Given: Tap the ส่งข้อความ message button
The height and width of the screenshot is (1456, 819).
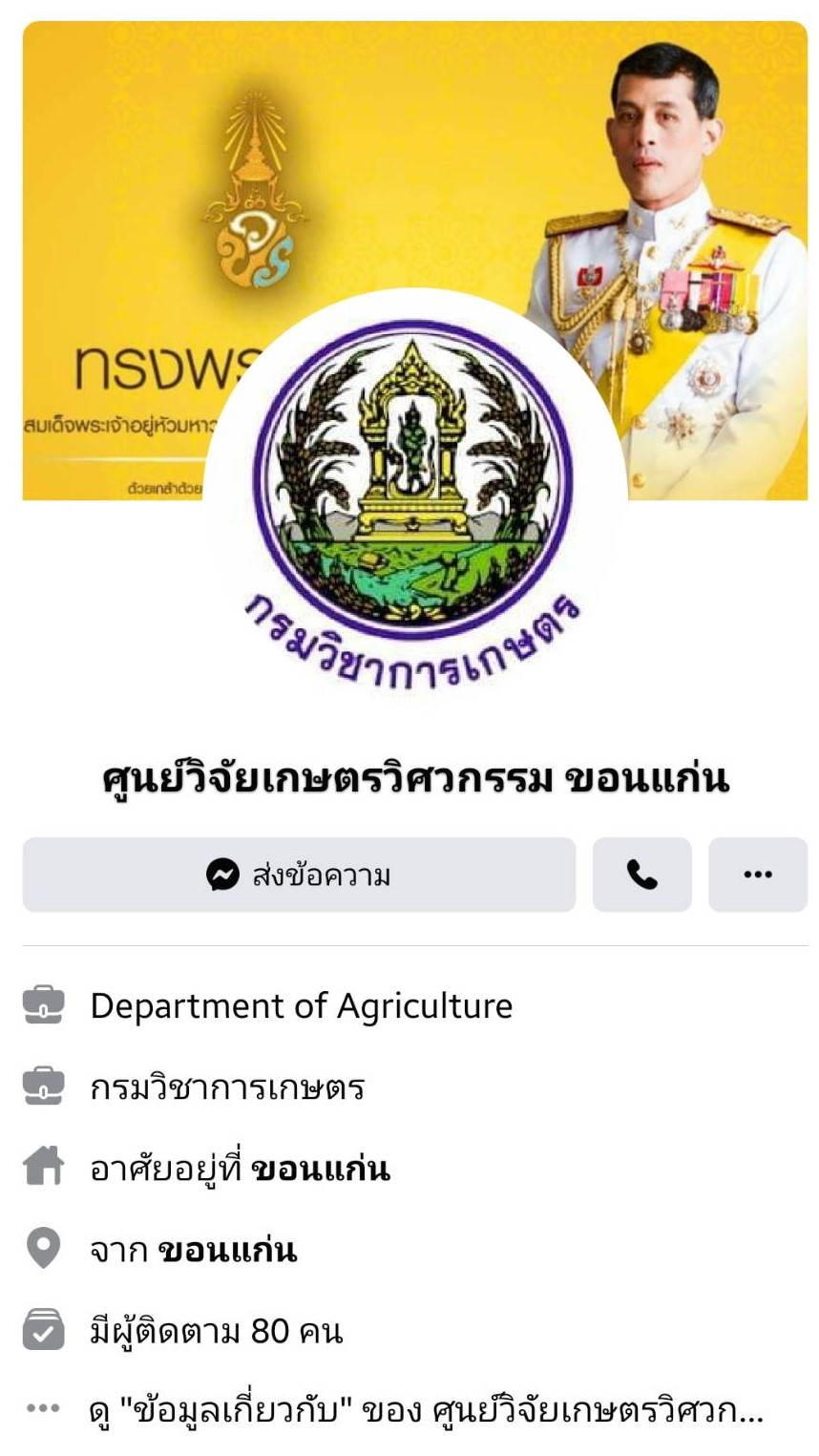Looking at the screenshot, I should click(299, 875).
